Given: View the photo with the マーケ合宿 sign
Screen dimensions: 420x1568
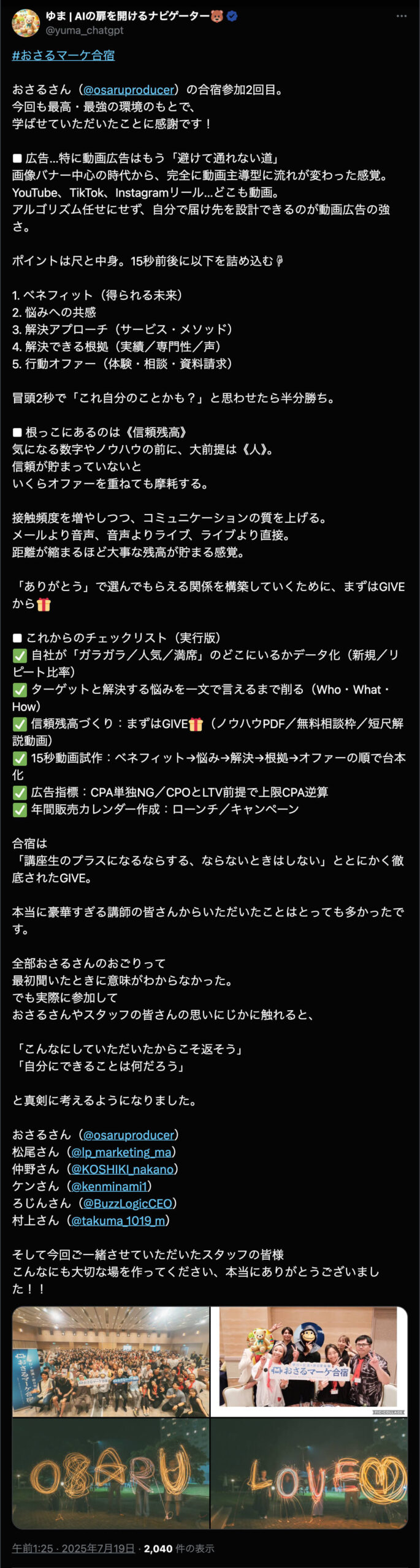Looking at the screenshot, I should coord(309,1361).
